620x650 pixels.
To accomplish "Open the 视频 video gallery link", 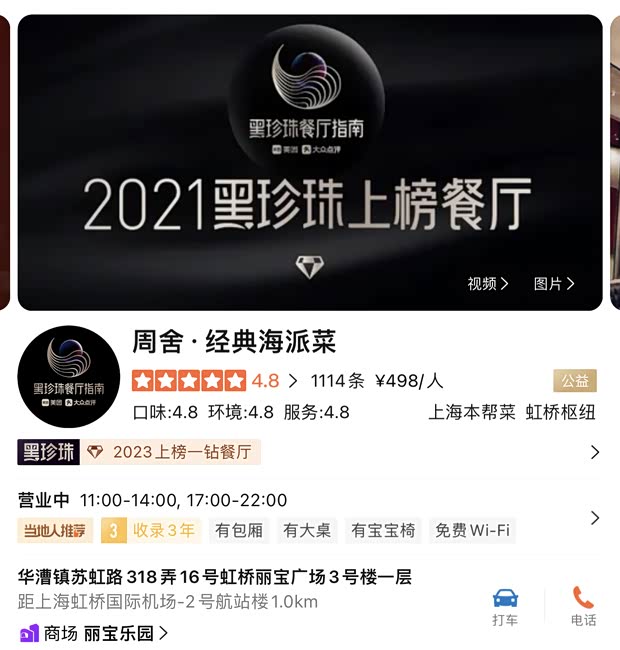I will point(488,284).
